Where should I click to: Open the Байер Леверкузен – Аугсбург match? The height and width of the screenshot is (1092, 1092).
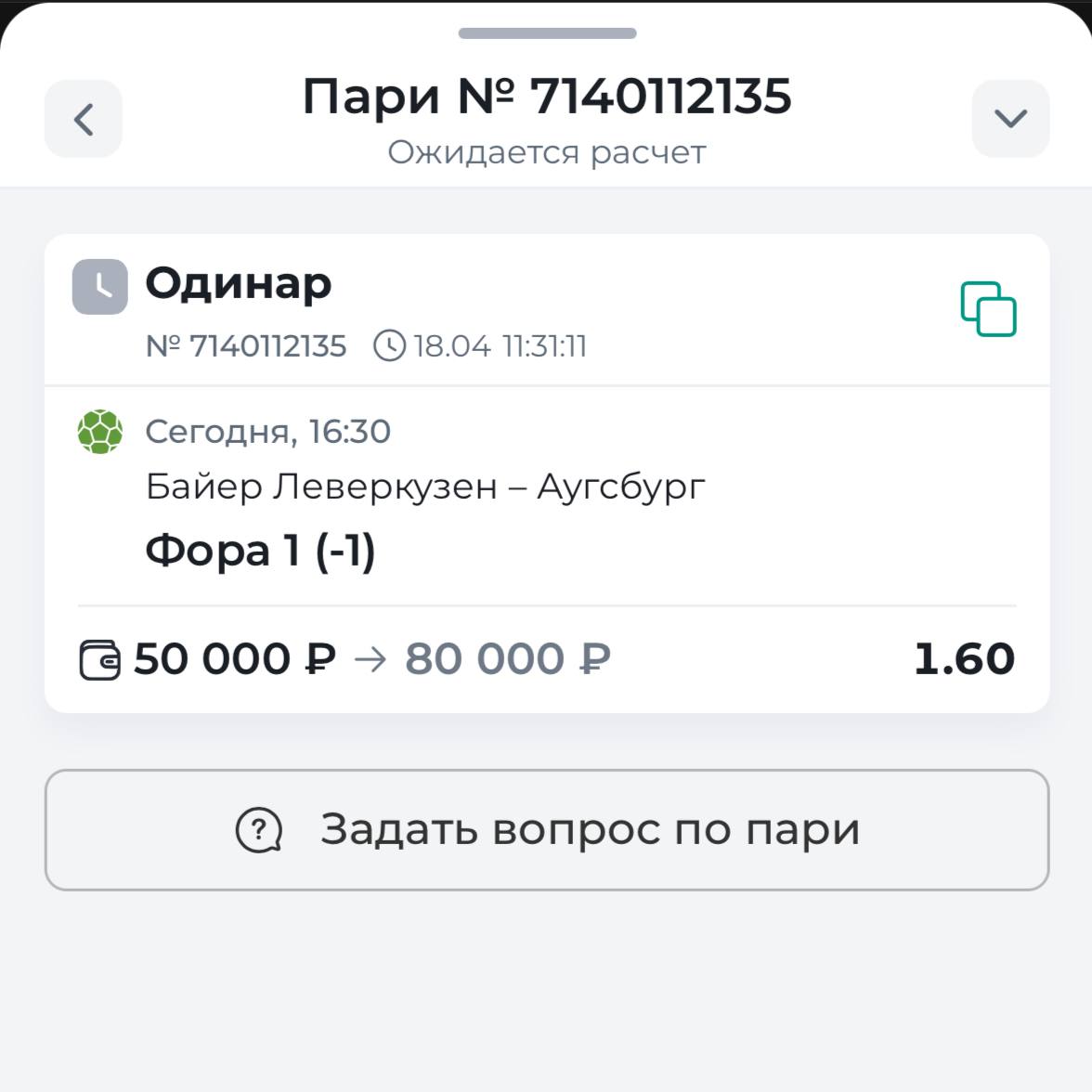(425, 487)
